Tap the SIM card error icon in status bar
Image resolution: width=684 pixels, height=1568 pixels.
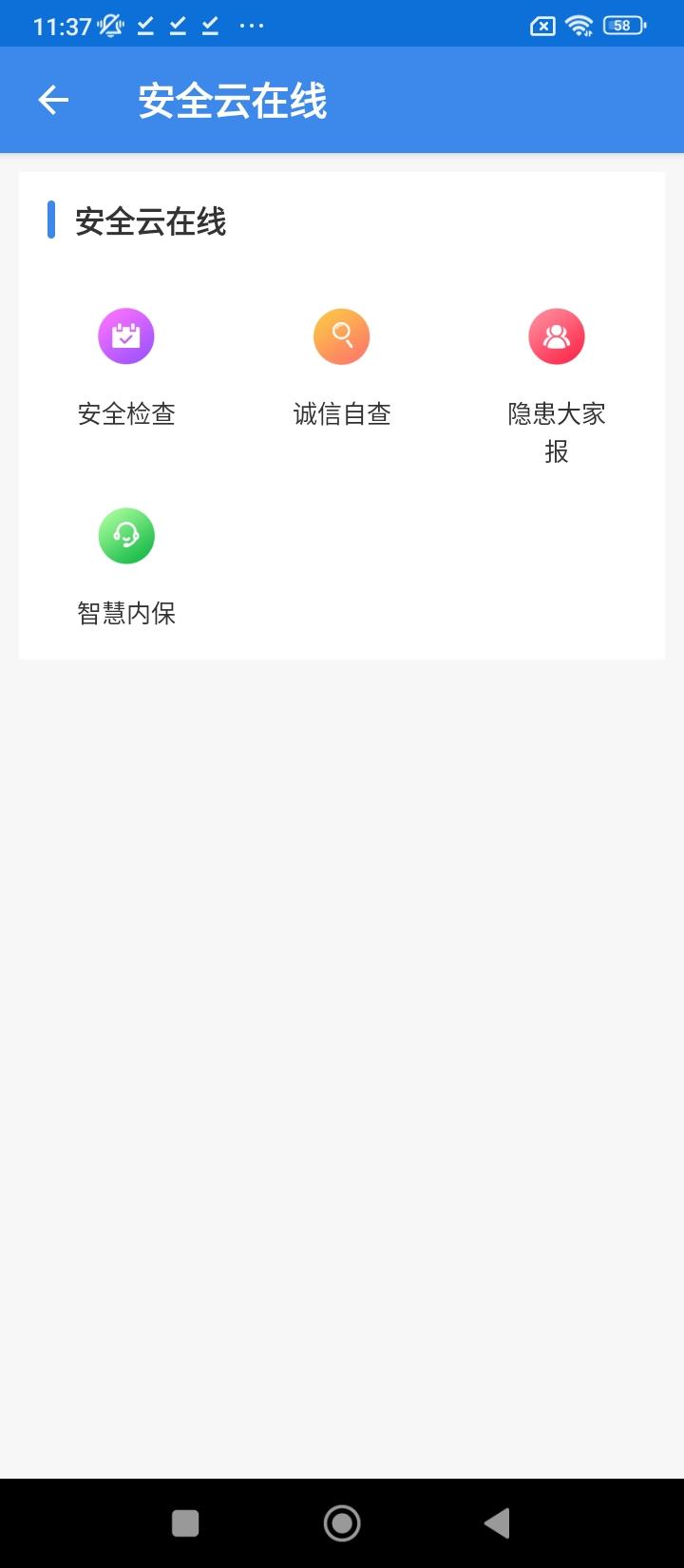pos(541,25)
